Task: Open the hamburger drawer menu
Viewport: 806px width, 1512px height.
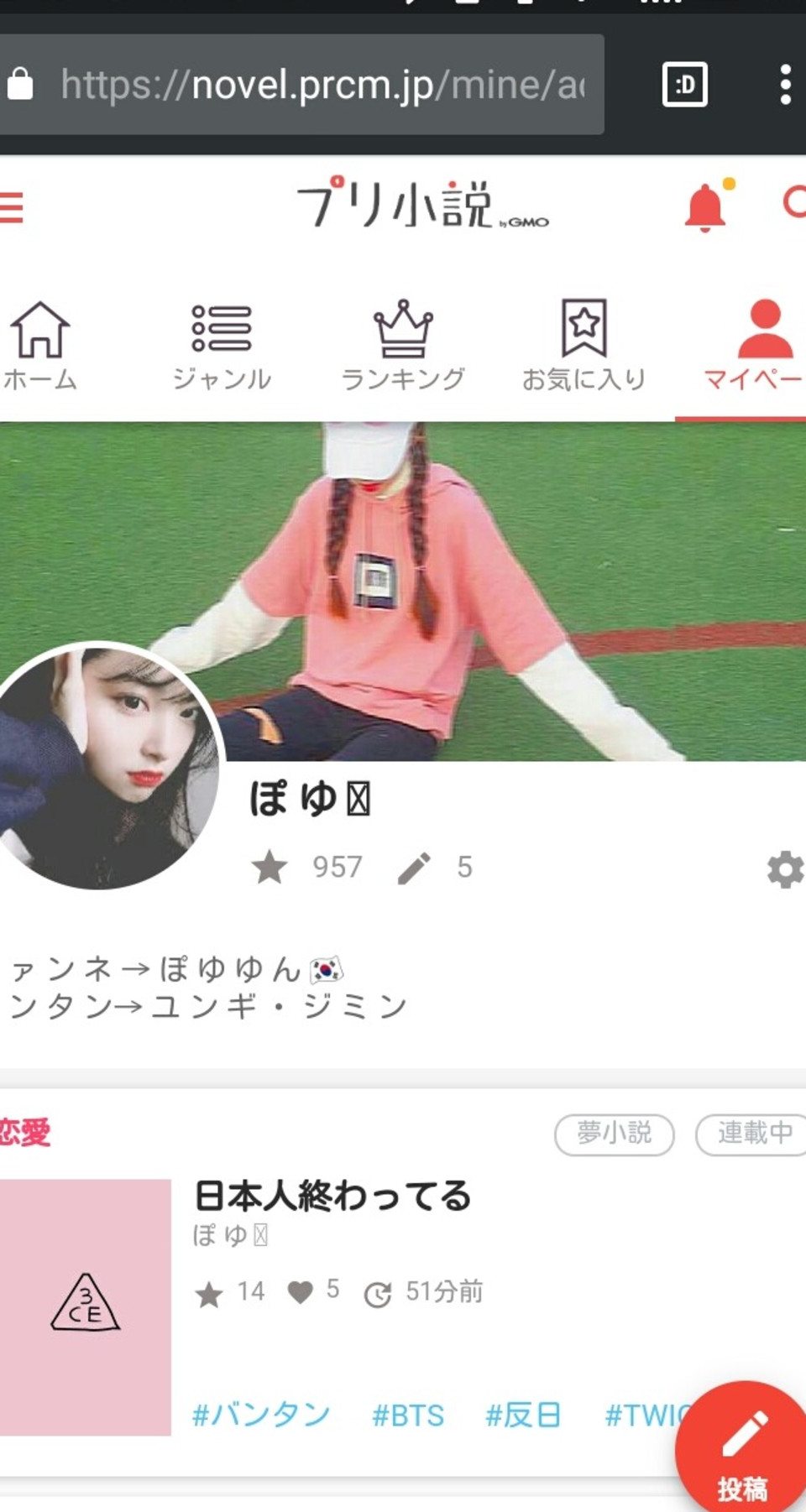Action: (12, 206)
